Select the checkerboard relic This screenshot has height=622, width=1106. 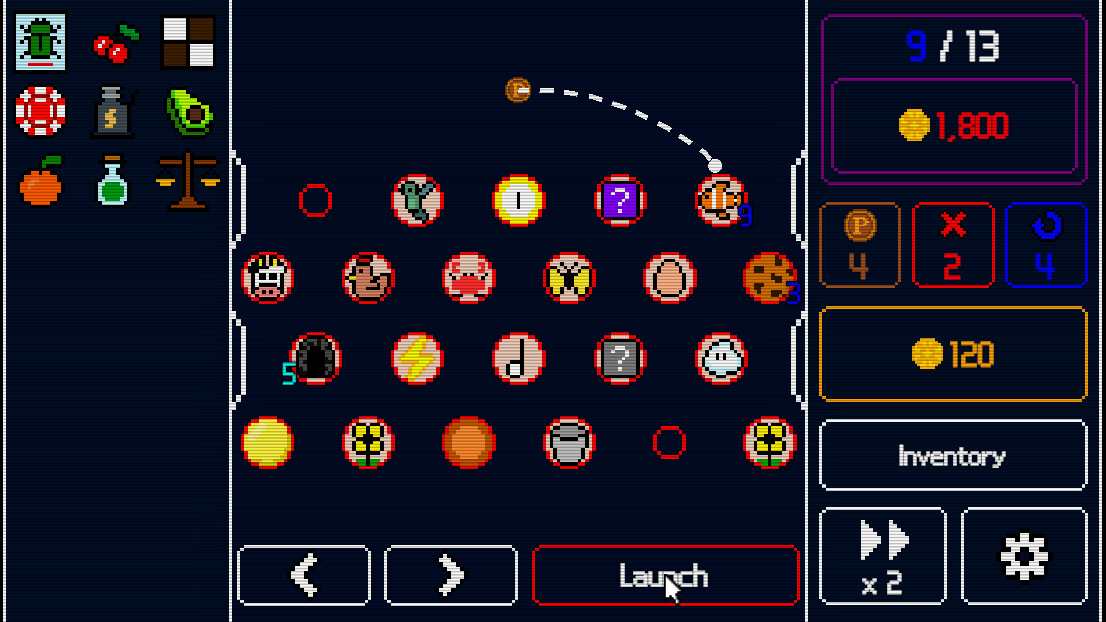[188, 42]
